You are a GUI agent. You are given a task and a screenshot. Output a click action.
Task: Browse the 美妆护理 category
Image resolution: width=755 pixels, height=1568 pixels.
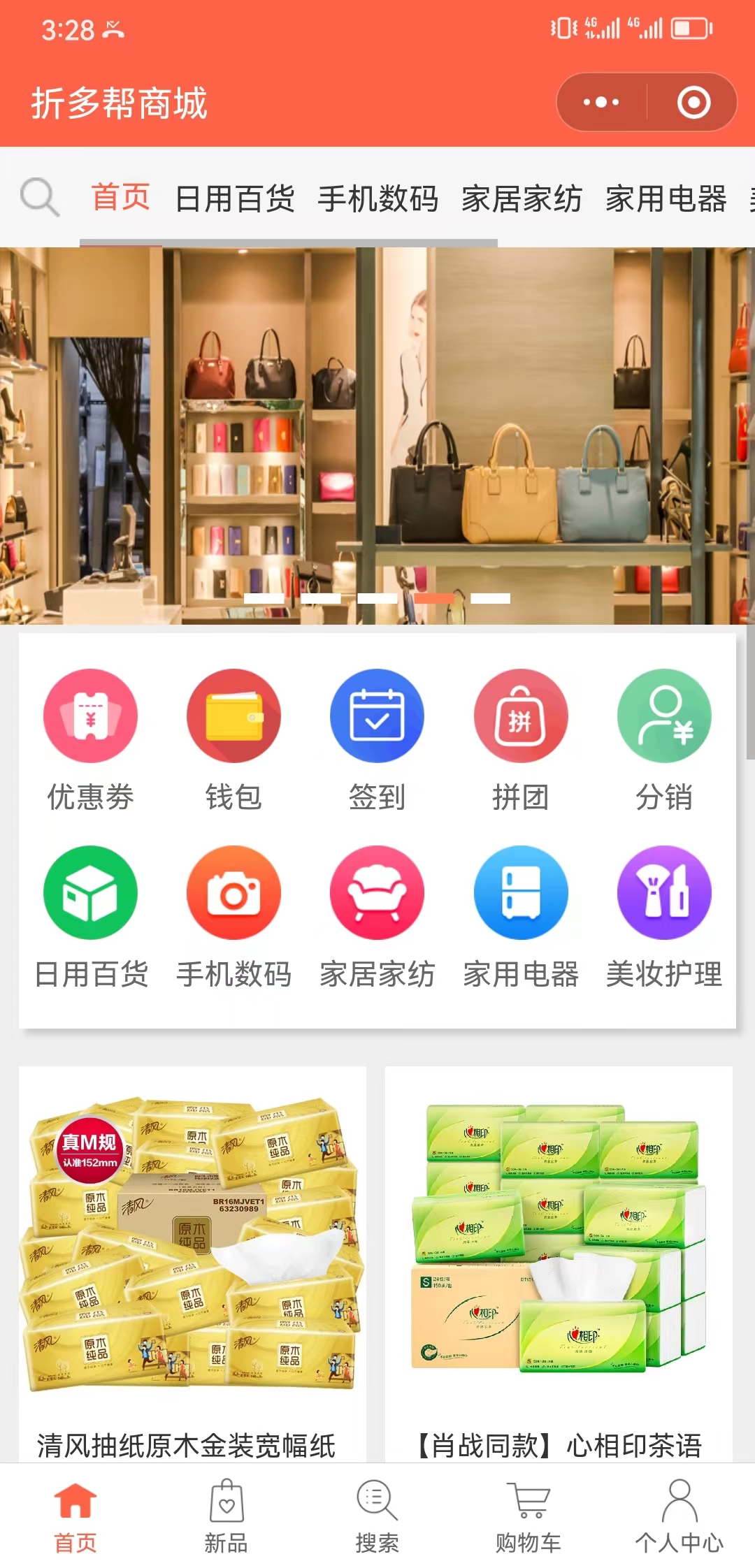[664, 917]
